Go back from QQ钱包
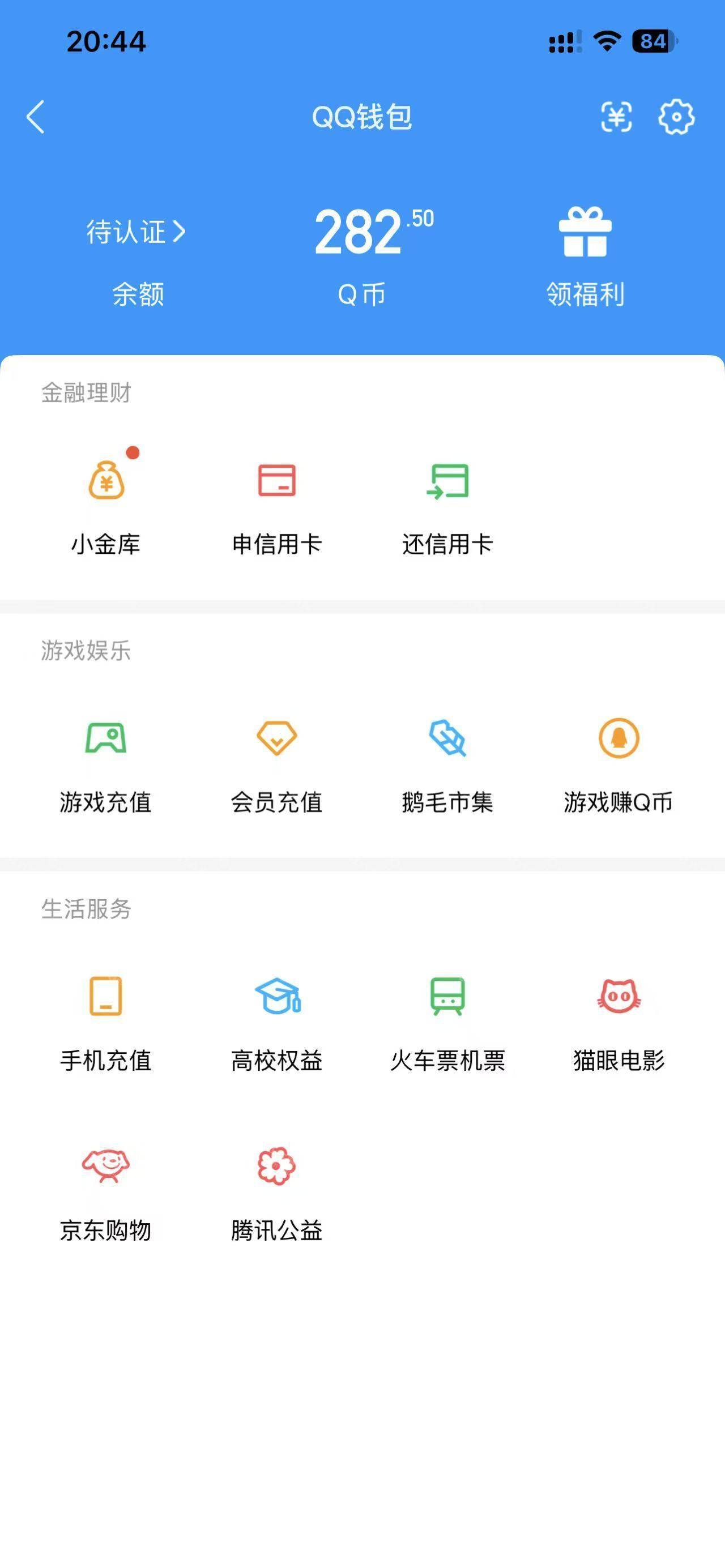Viewport: 725px width, 1568px height. pyautogui.click(x=36, y=116)
